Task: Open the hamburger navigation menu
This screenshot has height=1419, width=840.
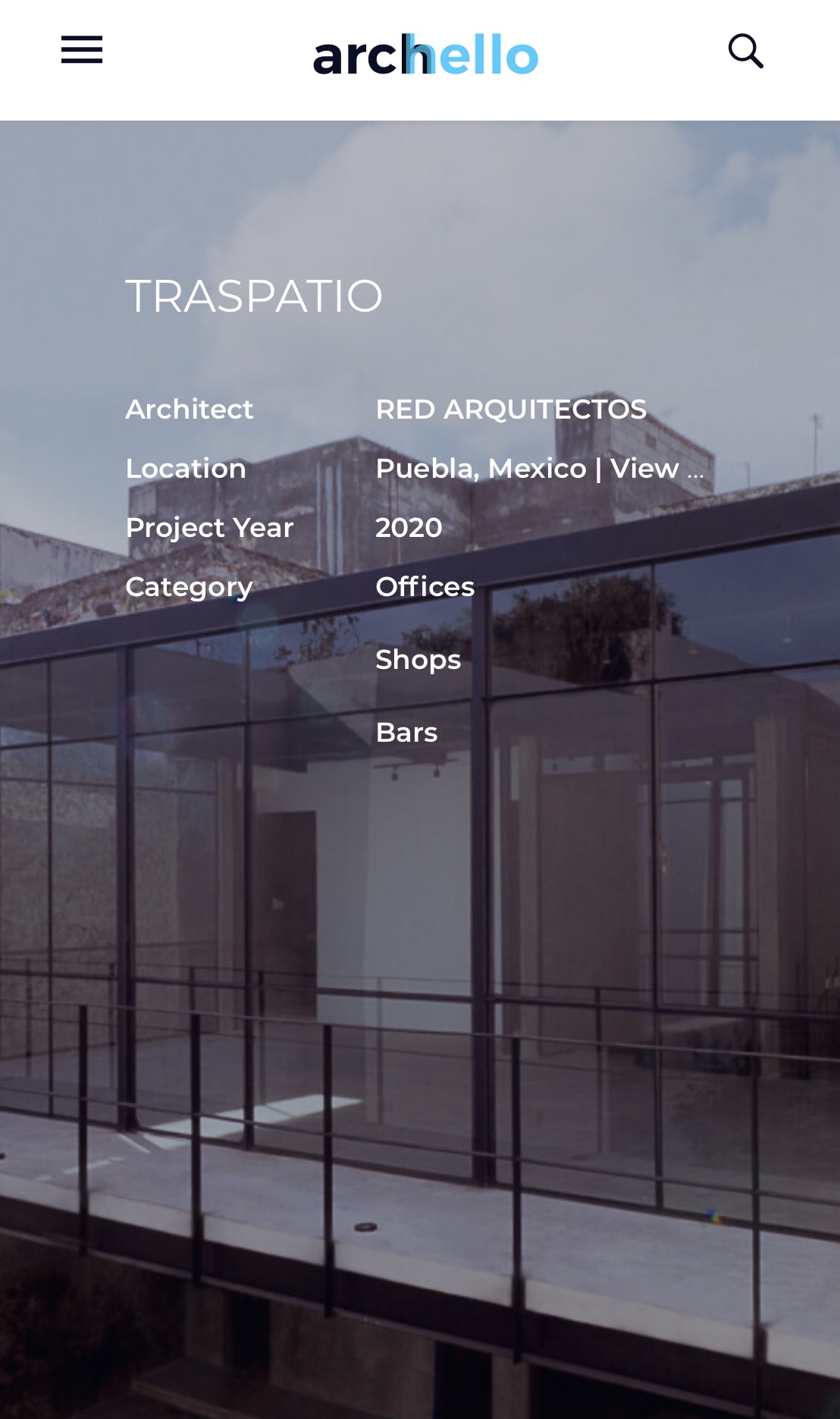Action: 82,50
